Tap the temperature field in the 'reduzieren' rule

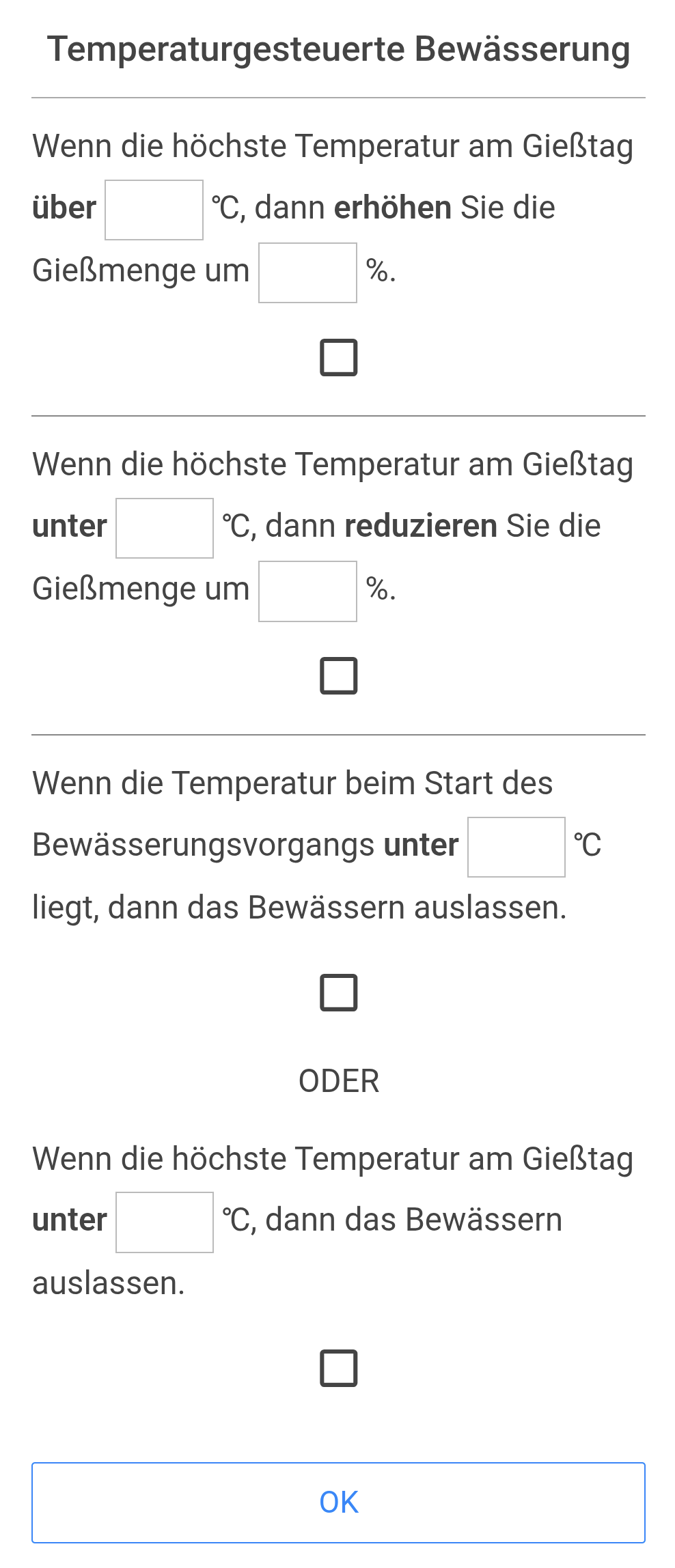[165, 528]
